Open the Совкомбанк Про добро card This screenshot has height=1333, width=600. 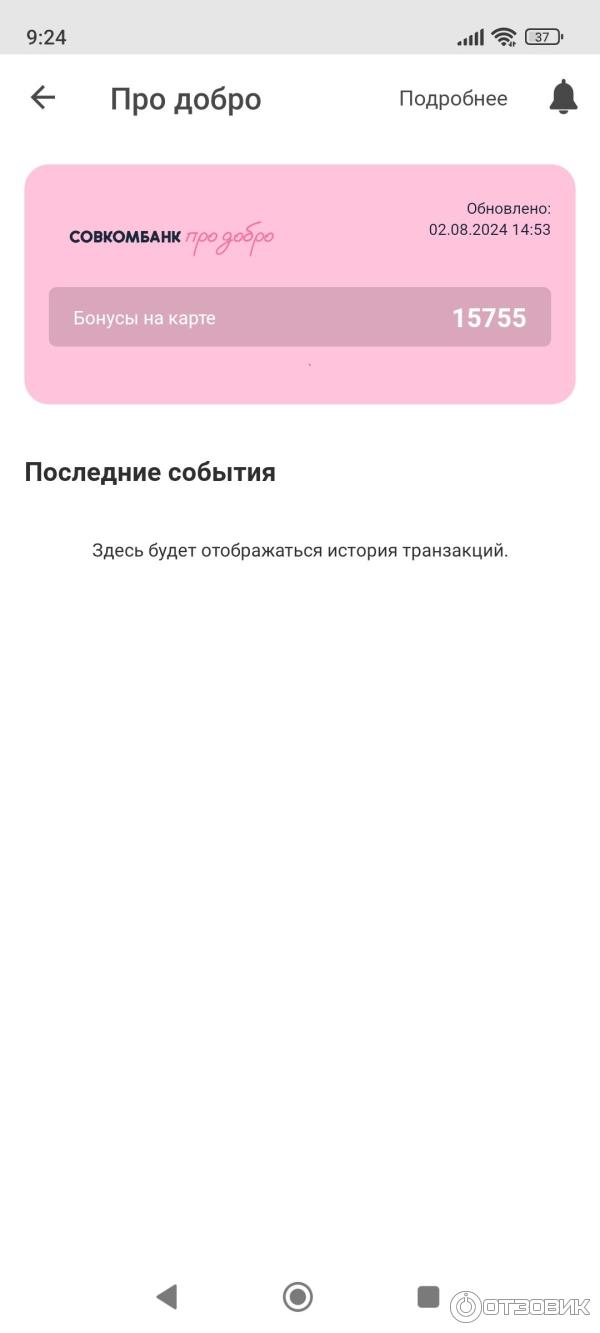(299, 284)
